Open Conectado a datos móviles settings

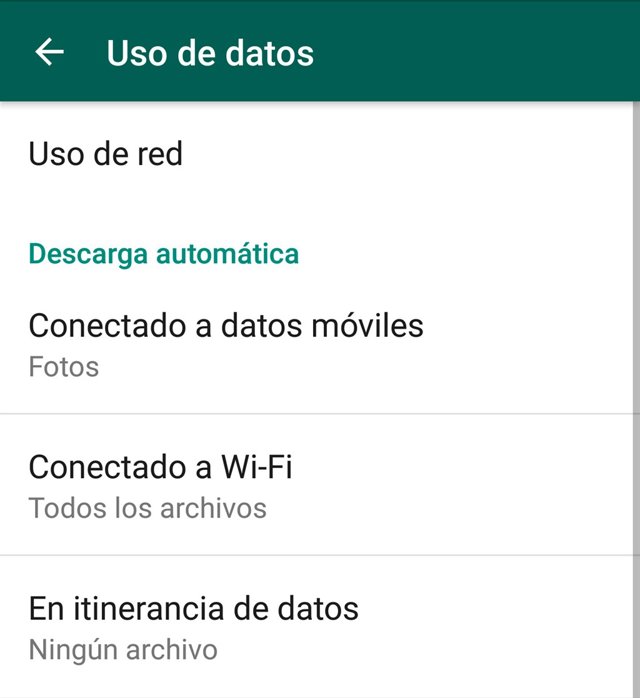pos(226,343)
